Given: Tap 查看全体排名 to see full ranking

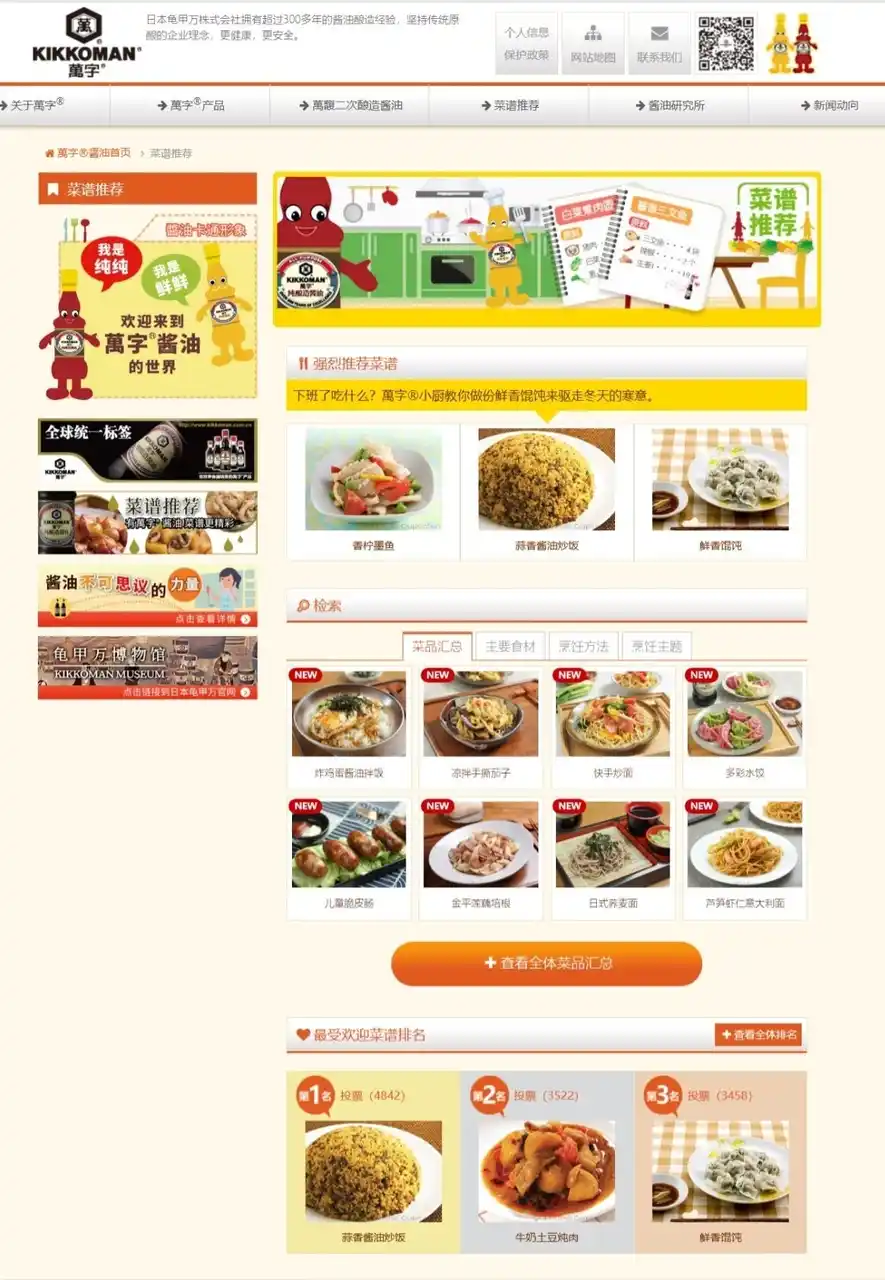Looking at the screenshot, I should pyautogui.click(x=758, y=1035).
